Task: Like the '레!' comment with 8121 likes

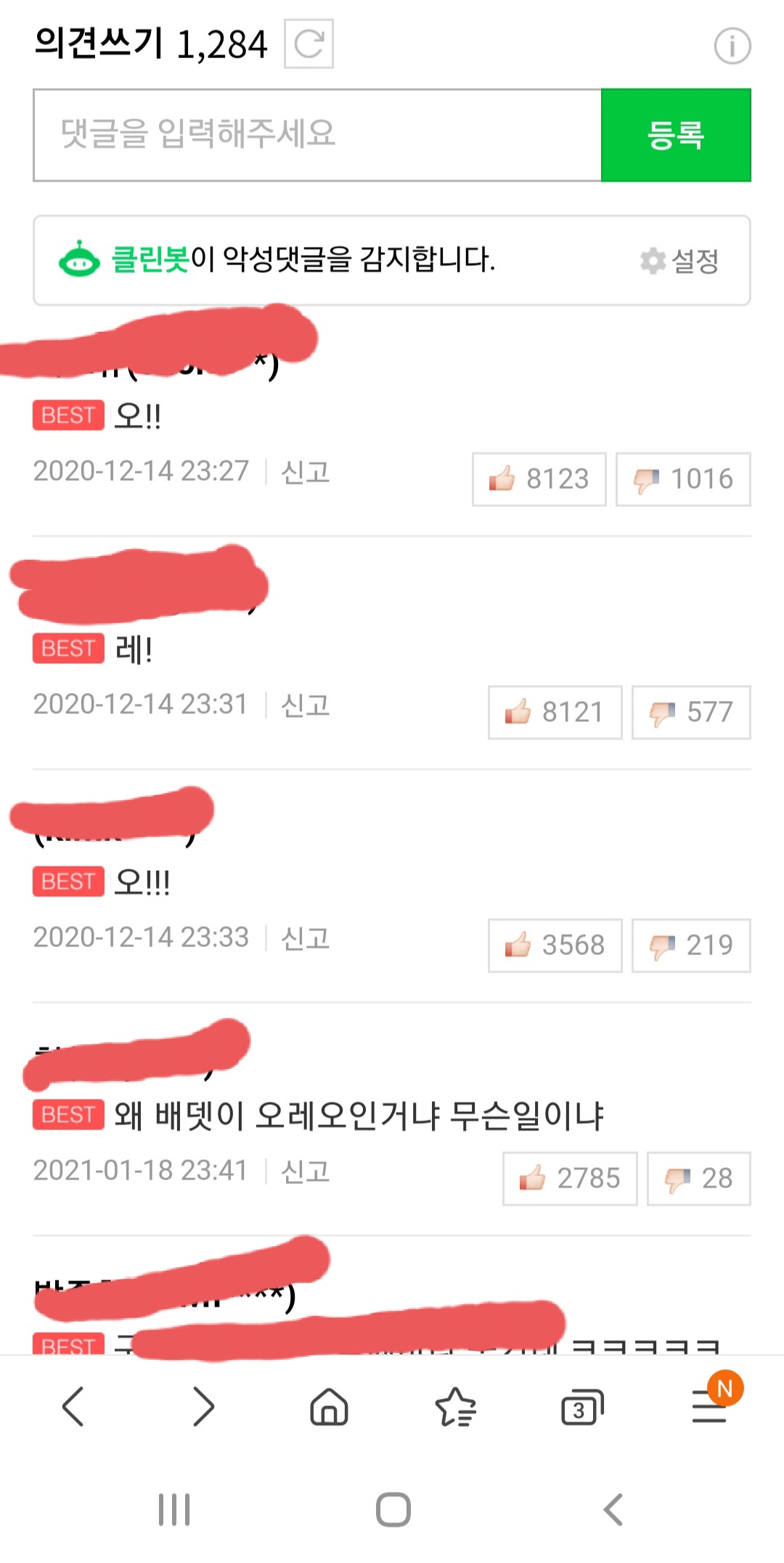Action: point(555,713)
